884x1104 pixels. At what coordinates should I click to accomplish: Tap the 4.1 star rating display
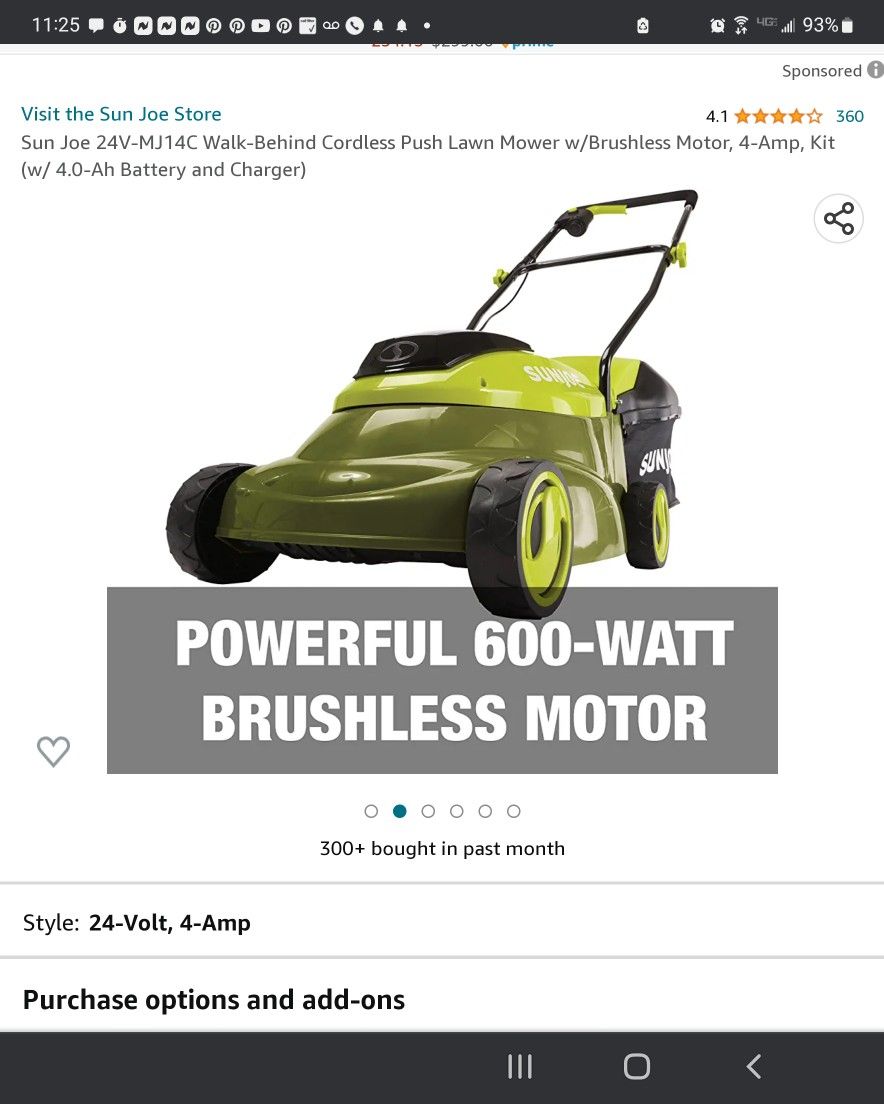tap(716, 116)
